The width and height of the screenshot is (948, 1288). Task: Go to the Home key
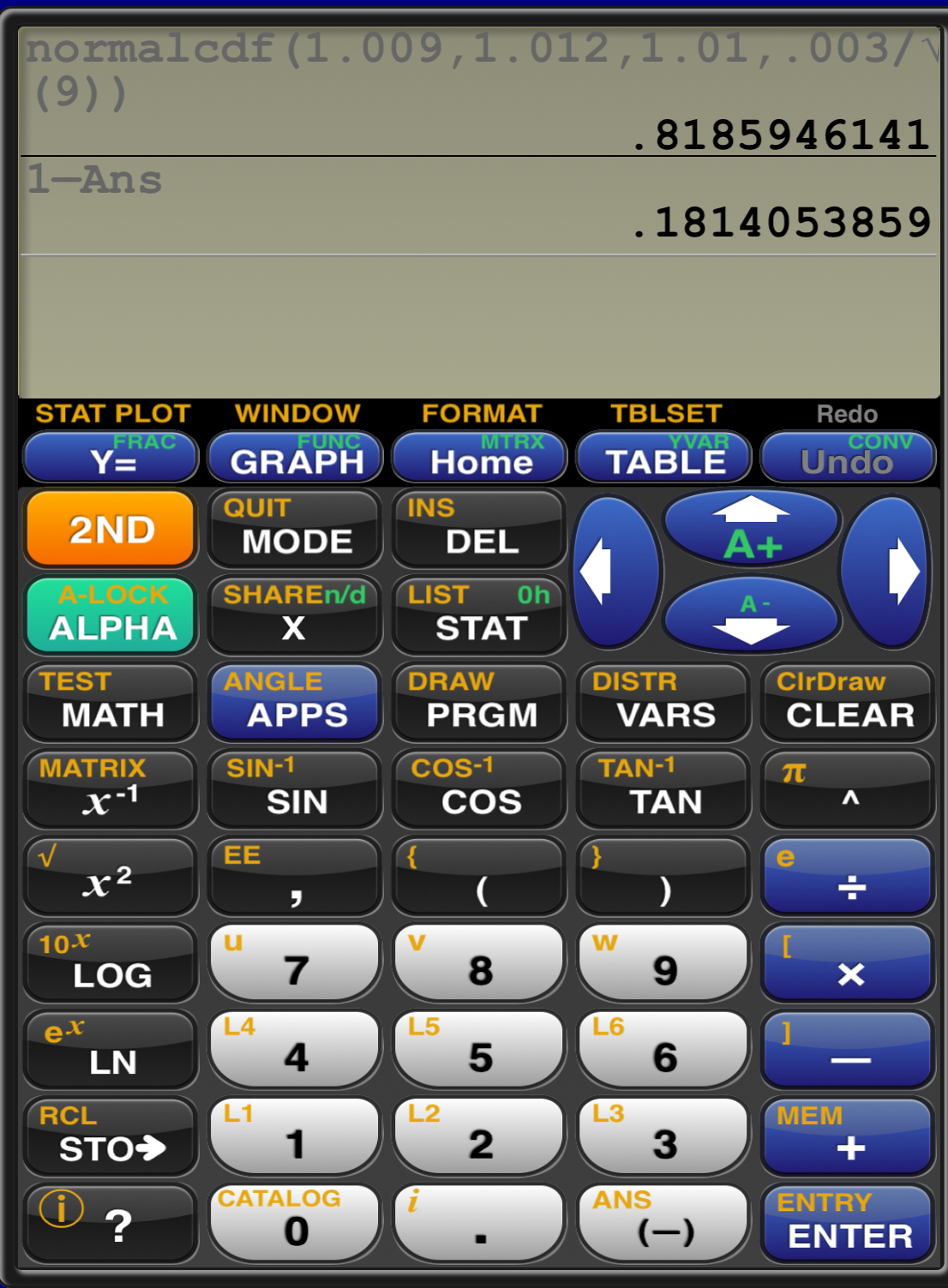click(480, 458)
